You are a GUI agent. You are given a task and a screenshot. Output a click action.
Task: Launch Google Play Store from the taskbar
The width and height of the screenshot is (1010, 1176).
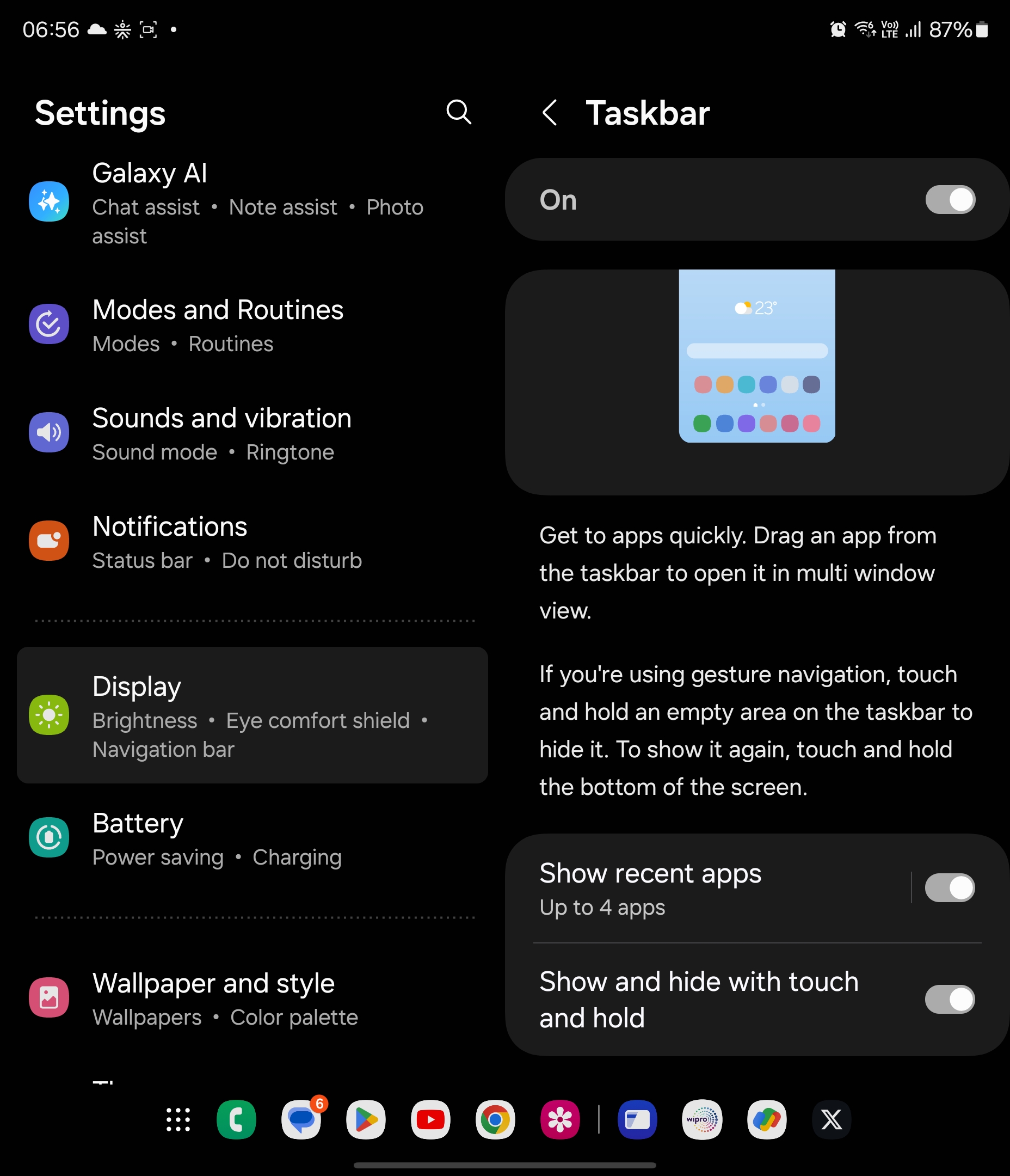[366, 1120]
